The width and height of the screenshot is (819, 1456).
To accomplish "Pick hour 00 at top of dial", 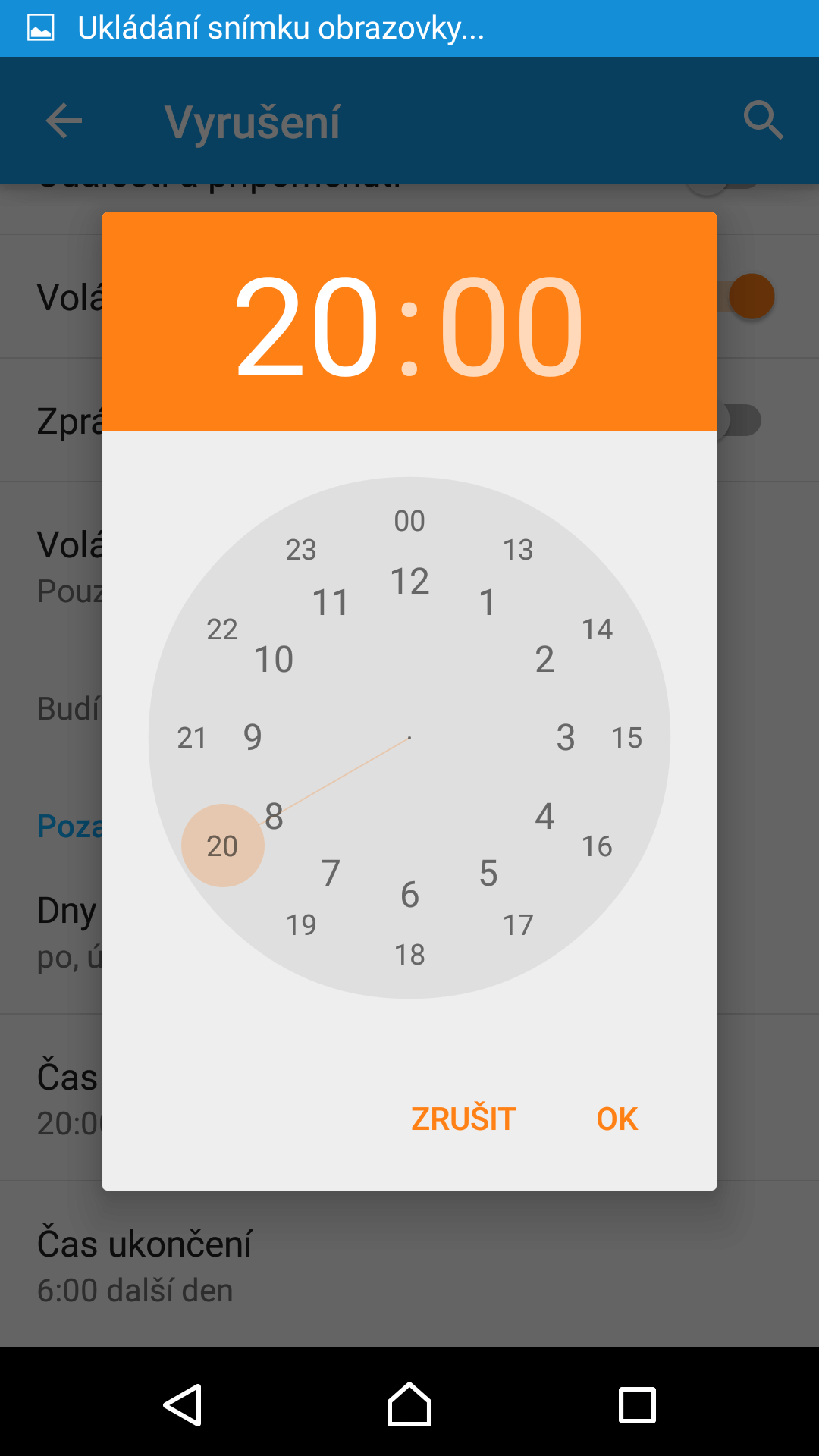I will tap(409, 521).
